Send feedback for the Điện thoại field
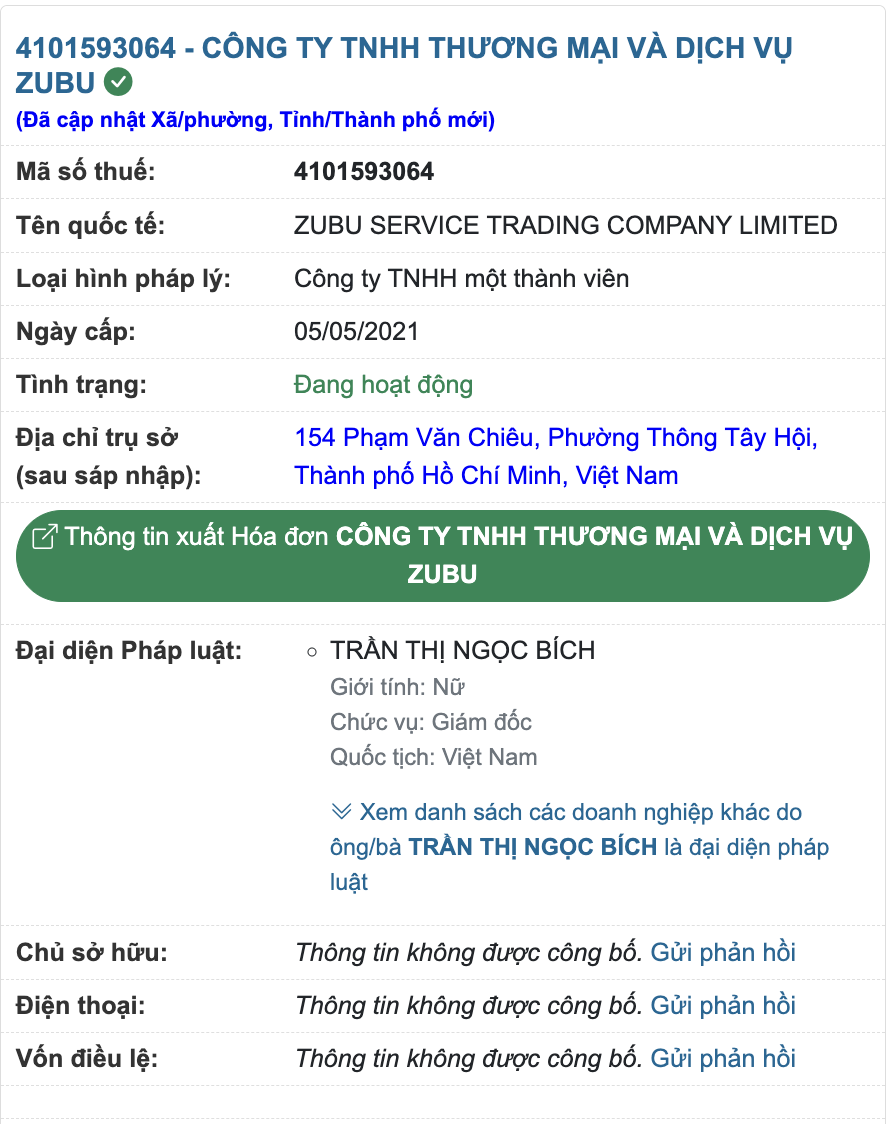The height and width of the screenshot is (1124, 888). (x=722, y=1005)
